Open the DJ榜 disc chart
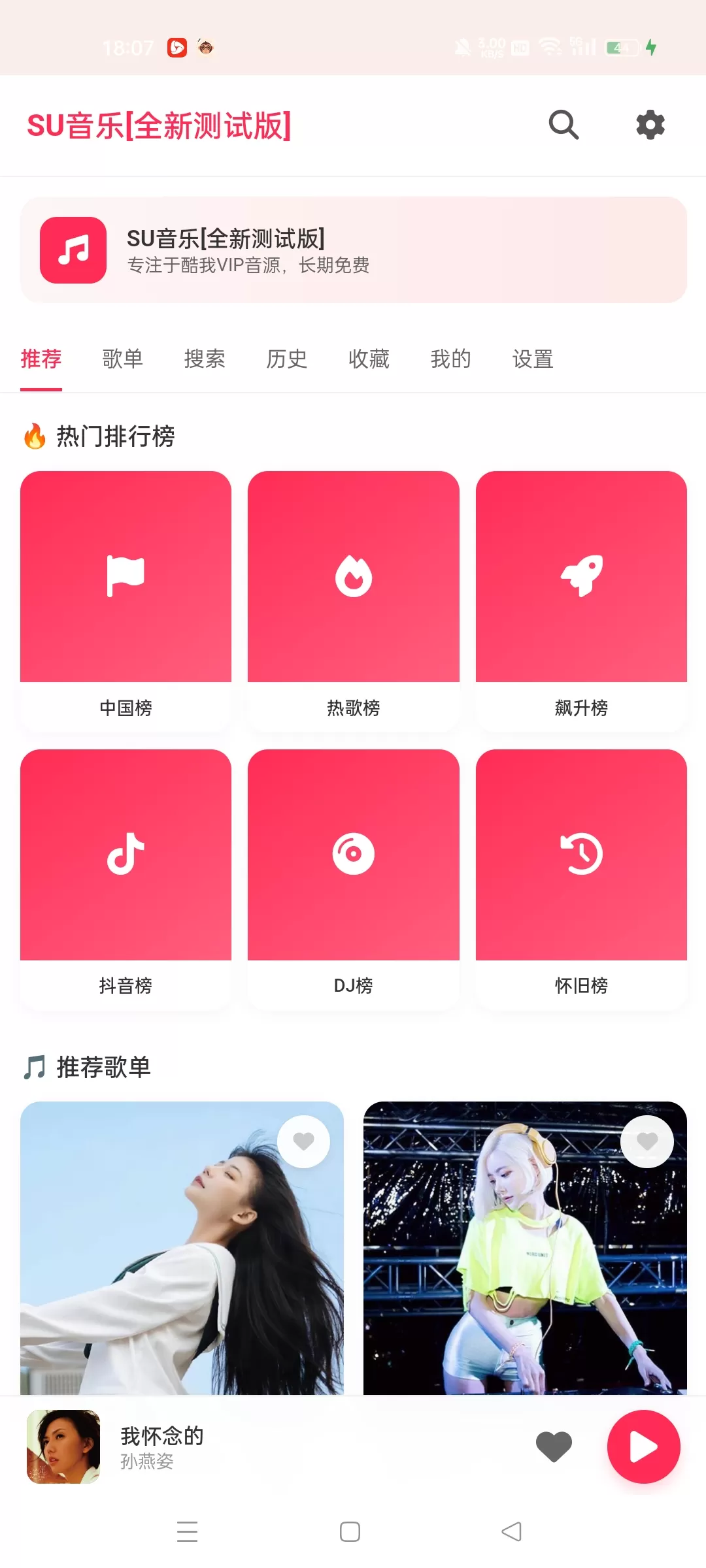 click(x=352, y=854)
